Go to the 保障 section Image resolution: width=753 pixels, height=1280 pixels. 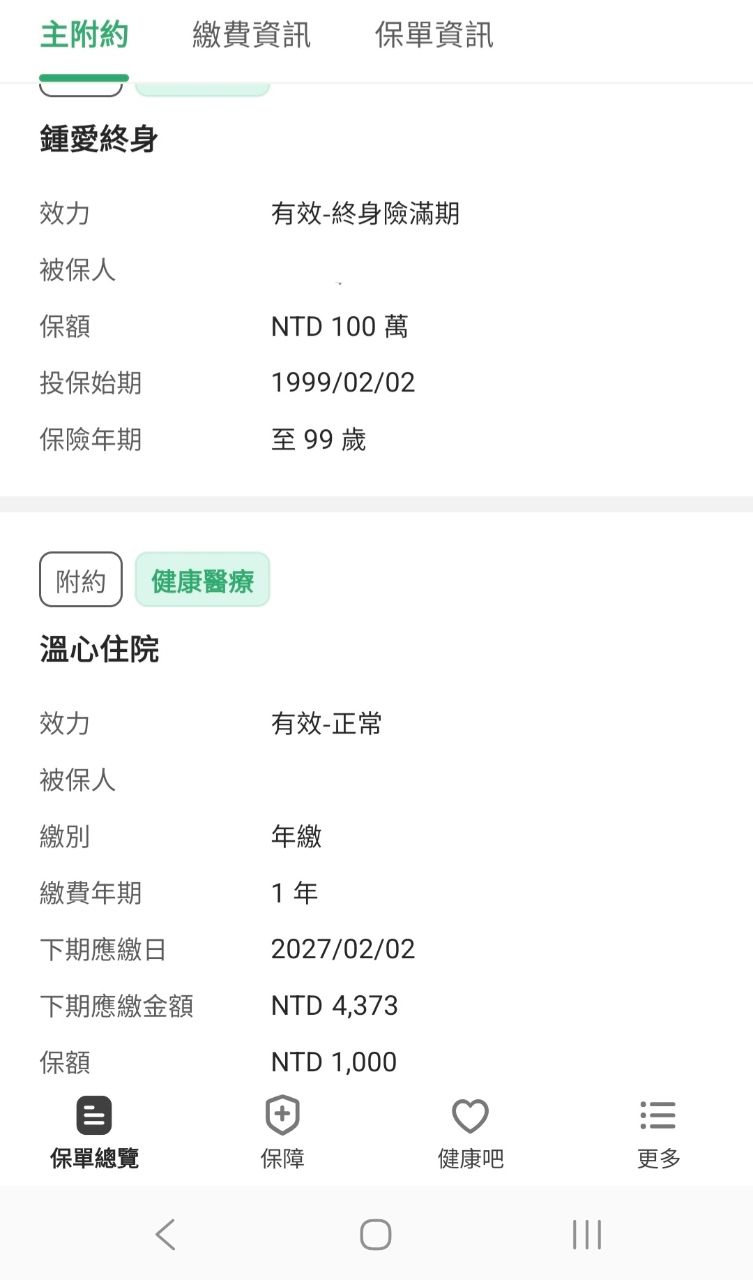[x=282, y=1132]
